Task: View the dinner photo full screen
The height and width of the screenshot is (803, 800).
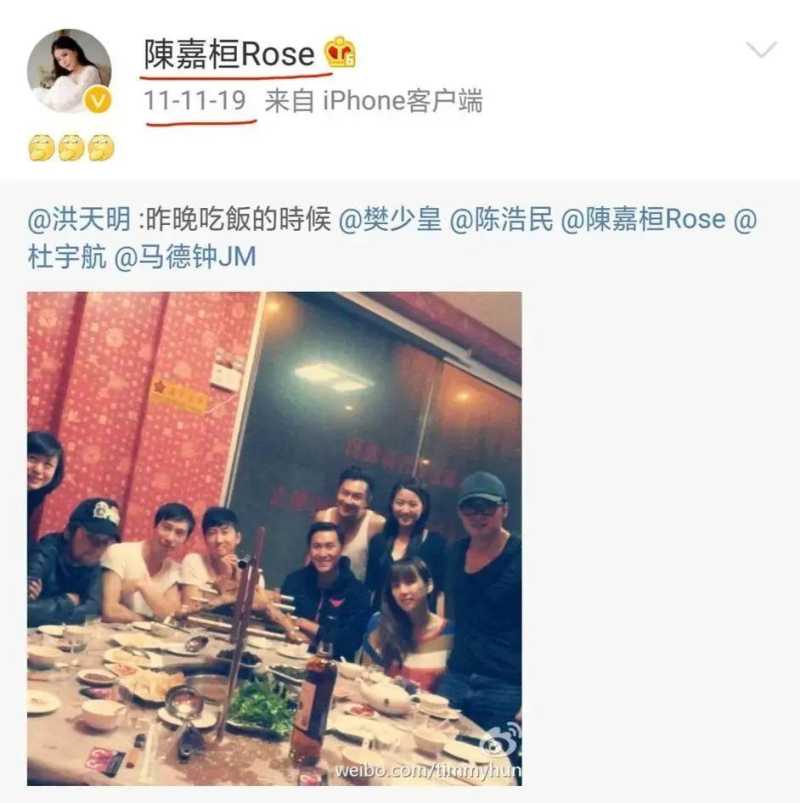Action: [x=274, y=538]
